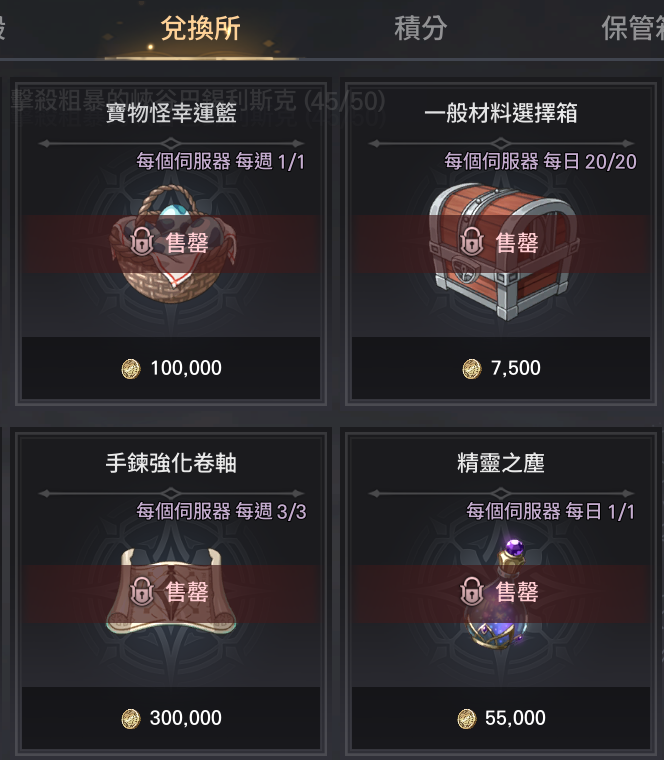The height and width of the screenshot is (760, 664).
Task: View the 手鍊強化卷軸 item card
Action: (171, 592)
